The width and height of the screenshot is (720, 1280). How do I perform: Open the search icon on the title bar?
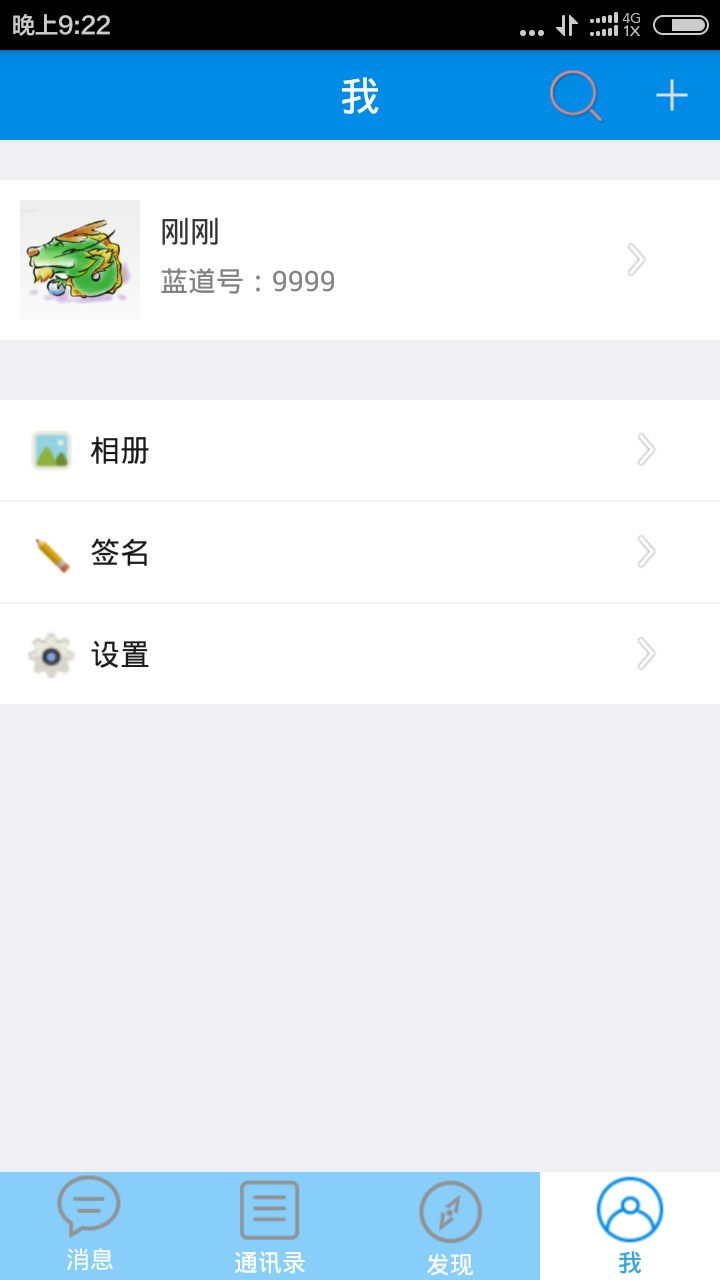click(x=573, y=95)
